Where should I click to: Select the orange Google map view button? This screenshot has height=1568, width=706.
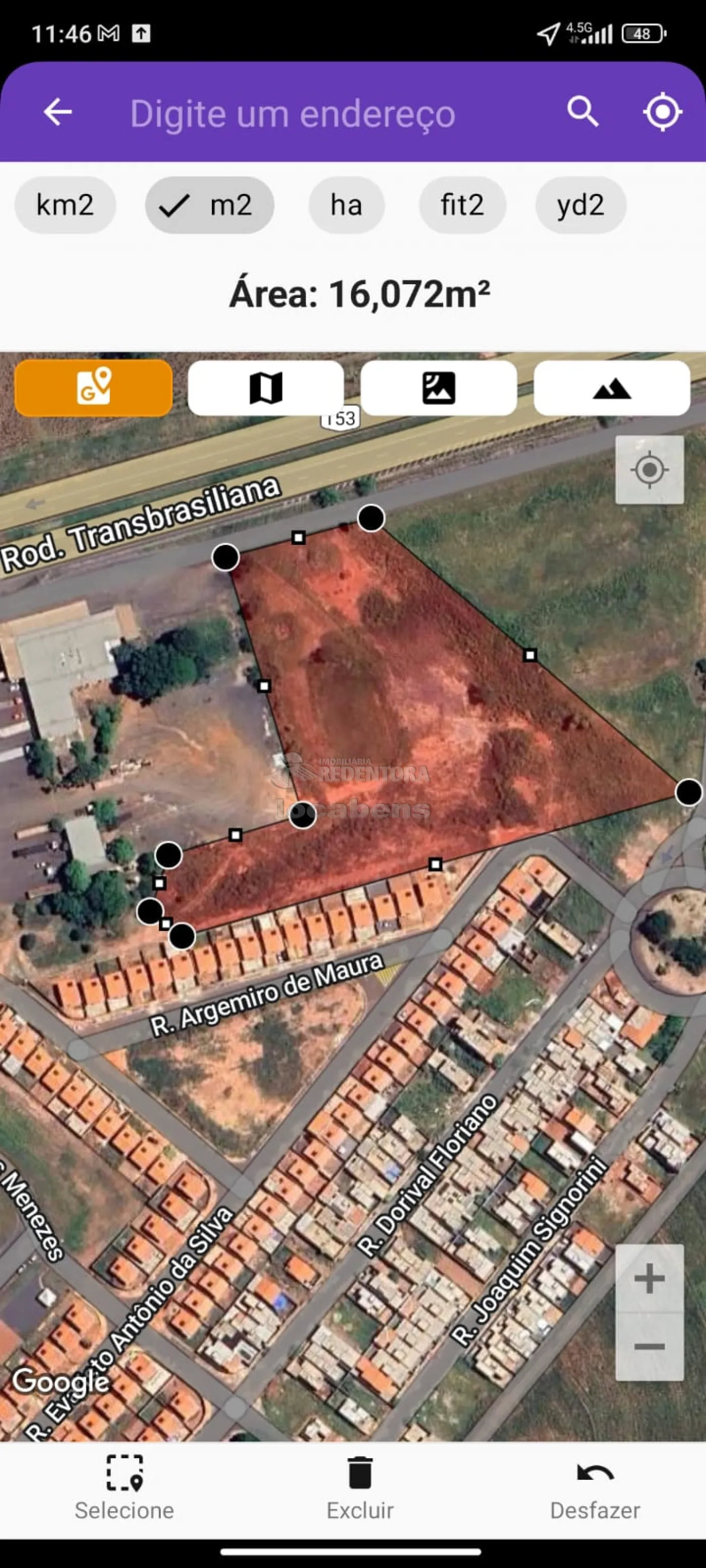click(x=93, y=388)
